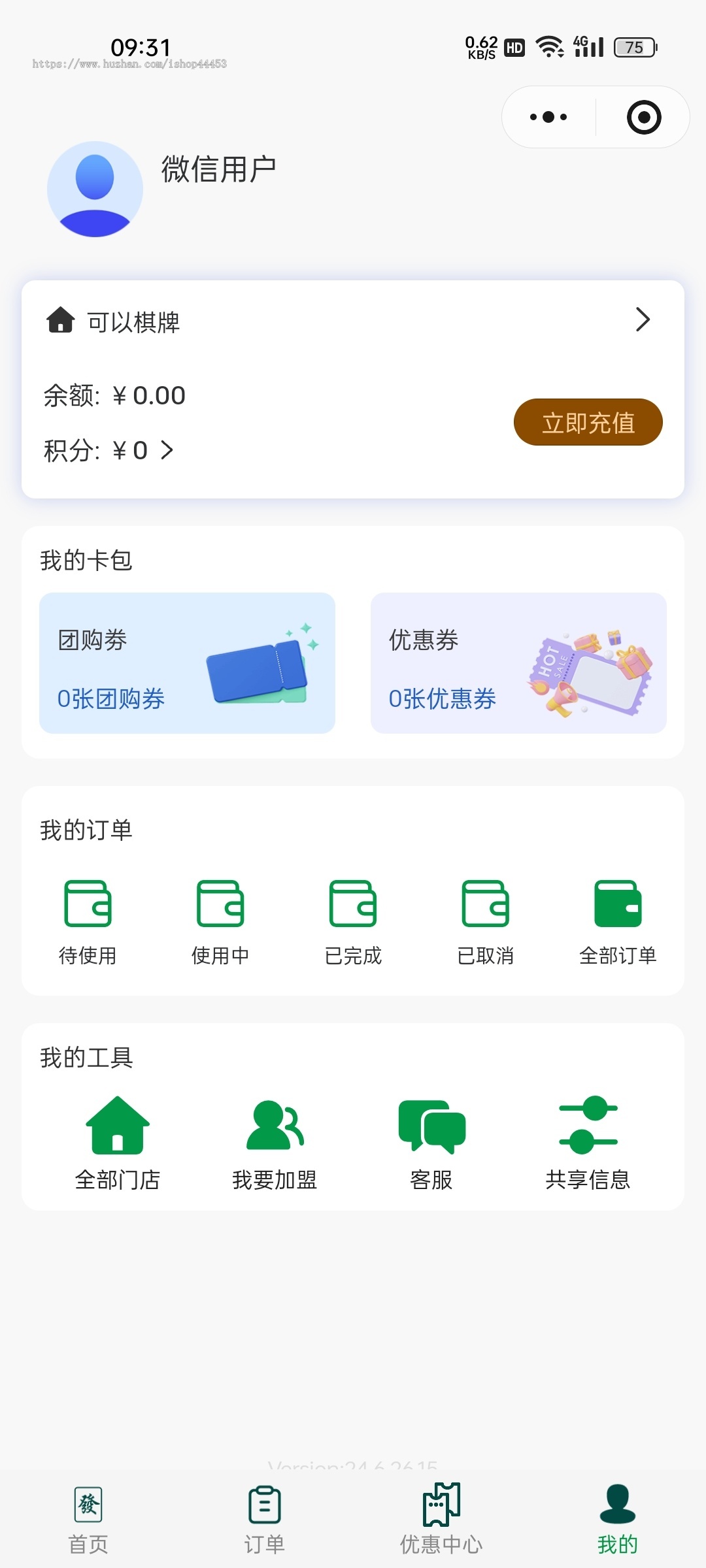Screen dimensions: 706x1568
Task: Tap the 微信用户 avatar image
Action: [x=94, y=188]
